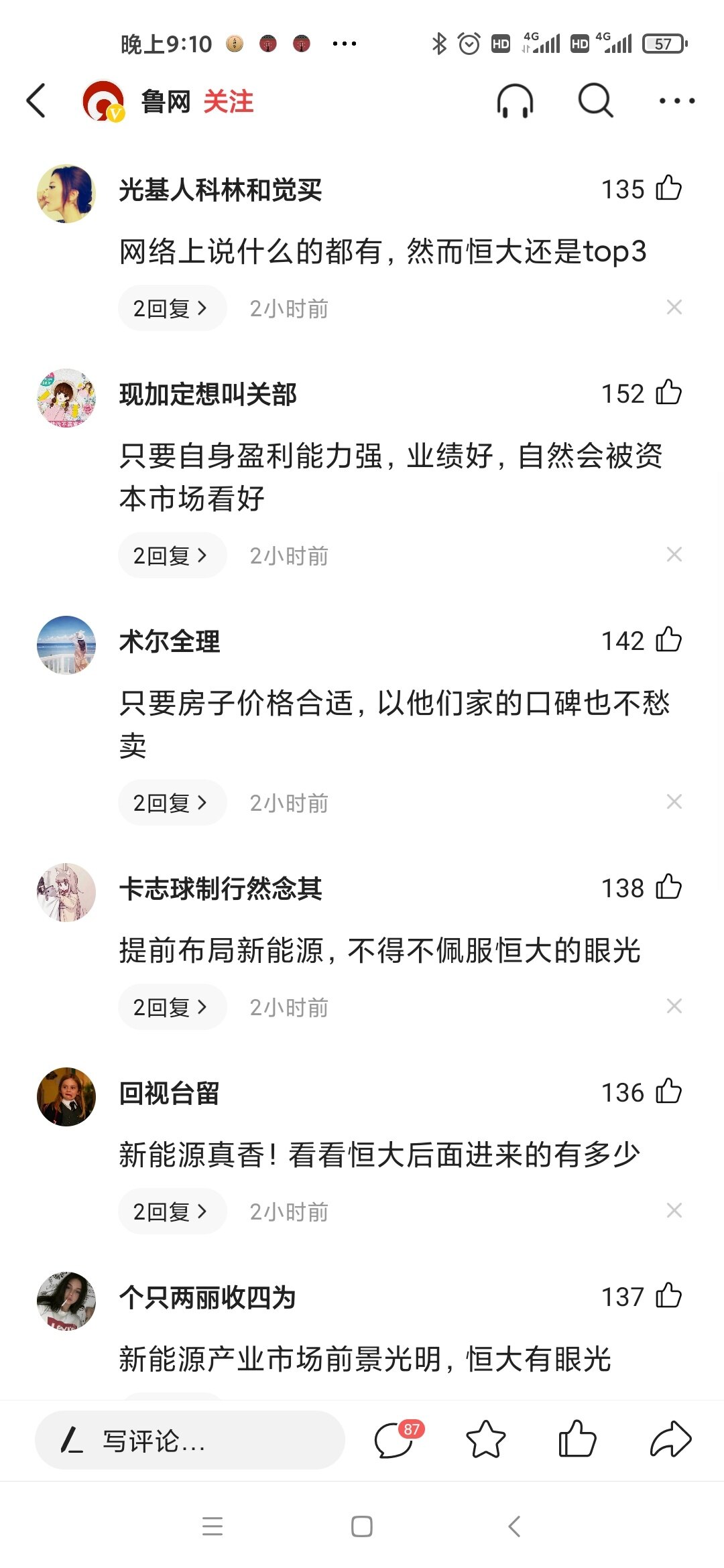Expand 2回复 under 现加定想叫关部's comment
Screen dimensions: 724x1568
click(x=171, y=556)
